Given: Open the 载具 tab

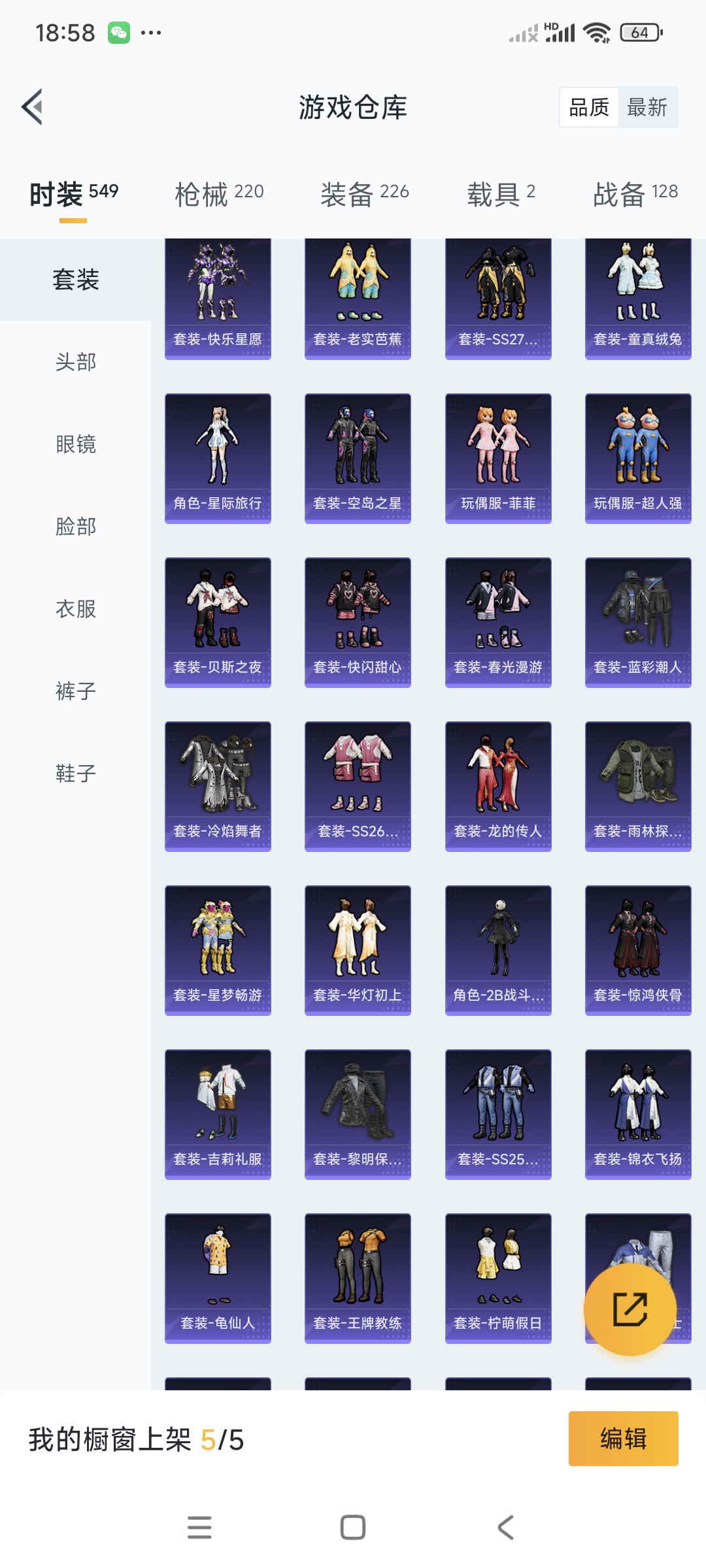Looking at the screenshot, I should (501, 194).
